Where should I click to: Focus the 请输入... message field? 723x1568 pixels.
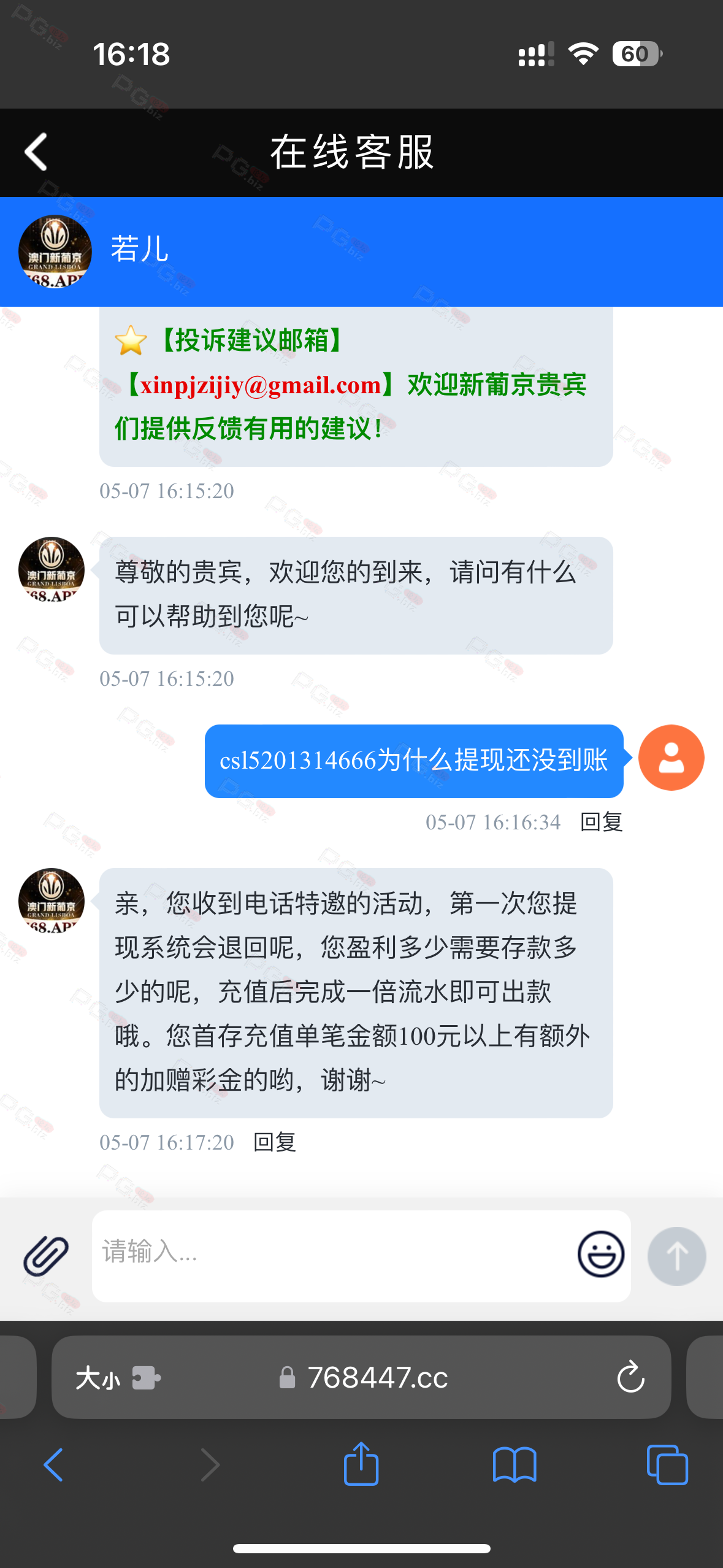(331, 1255)
